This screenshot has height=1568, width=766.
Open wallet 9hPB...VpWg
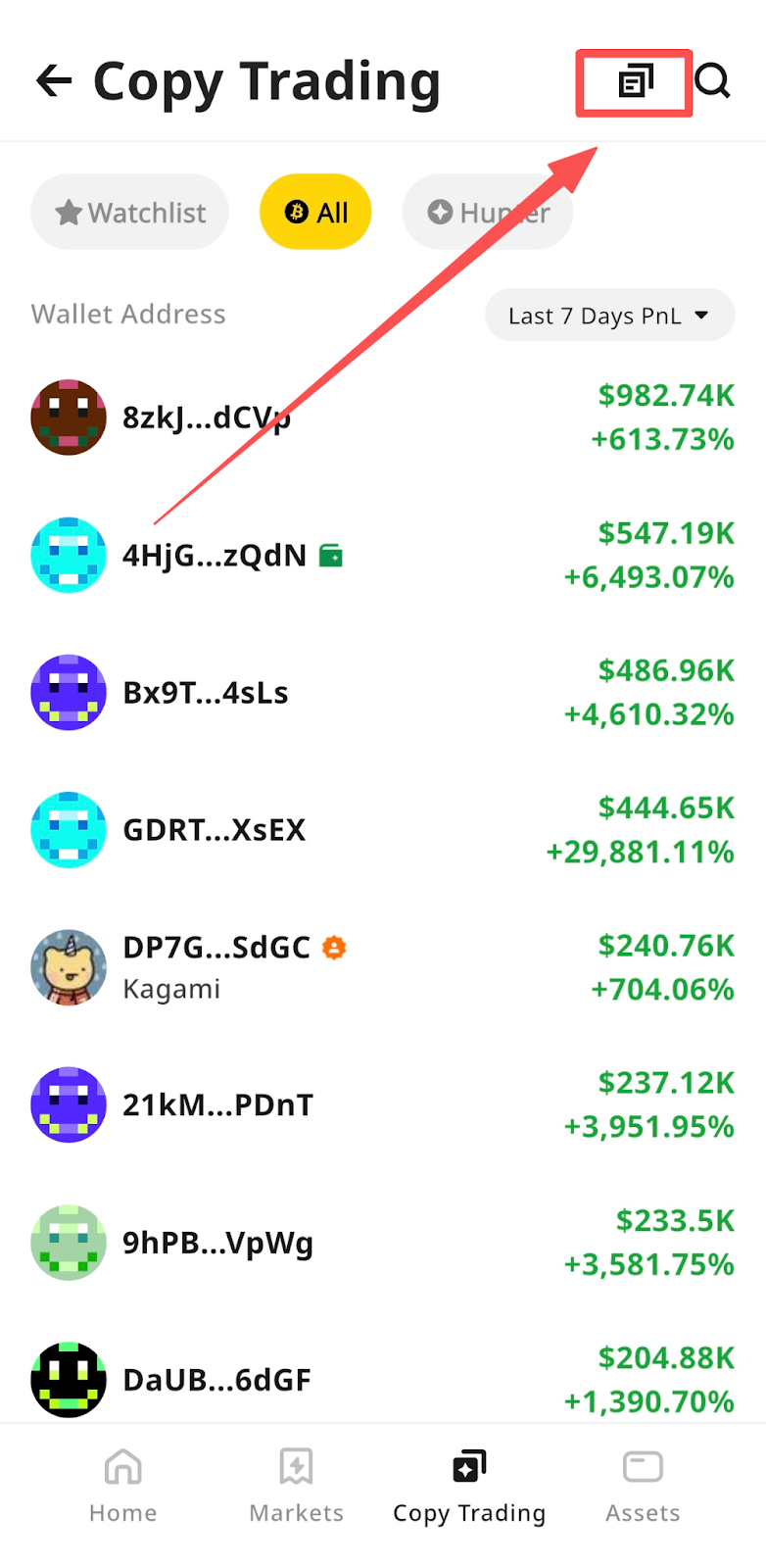217,1243
